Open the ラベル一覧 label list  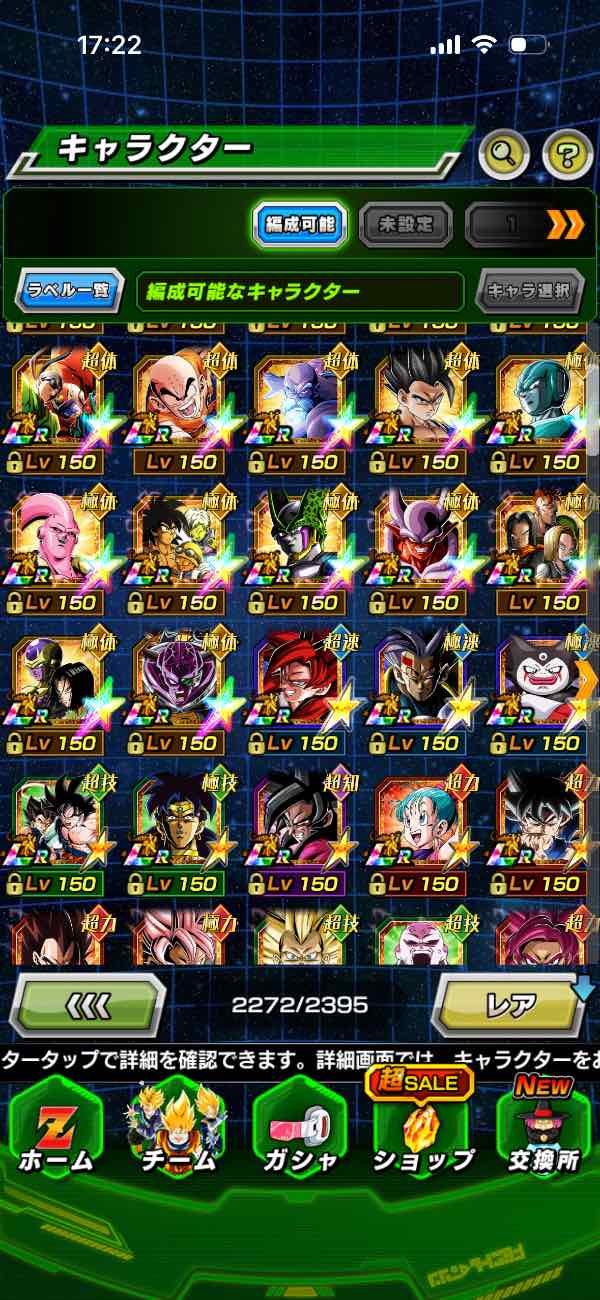70,292
